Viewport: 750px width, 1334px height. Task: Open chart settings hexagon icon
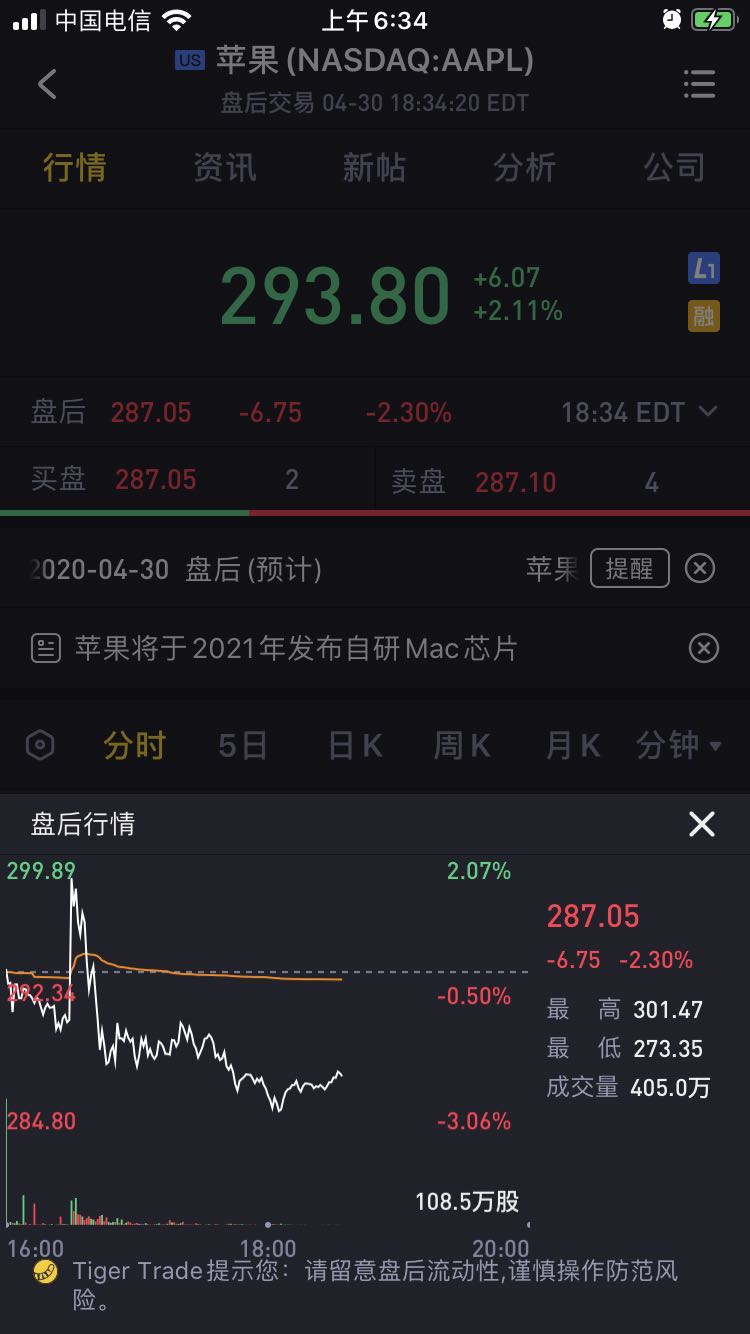[x=40, y=746]
